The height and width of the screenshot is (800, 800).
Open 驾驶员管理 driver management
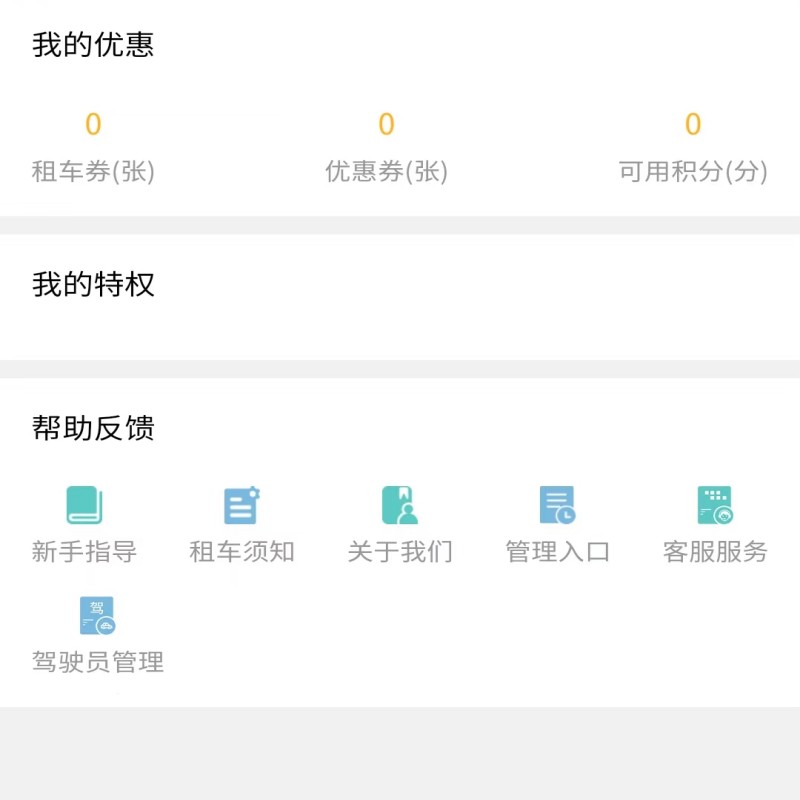pyautogui.click(x=98, y=634)
